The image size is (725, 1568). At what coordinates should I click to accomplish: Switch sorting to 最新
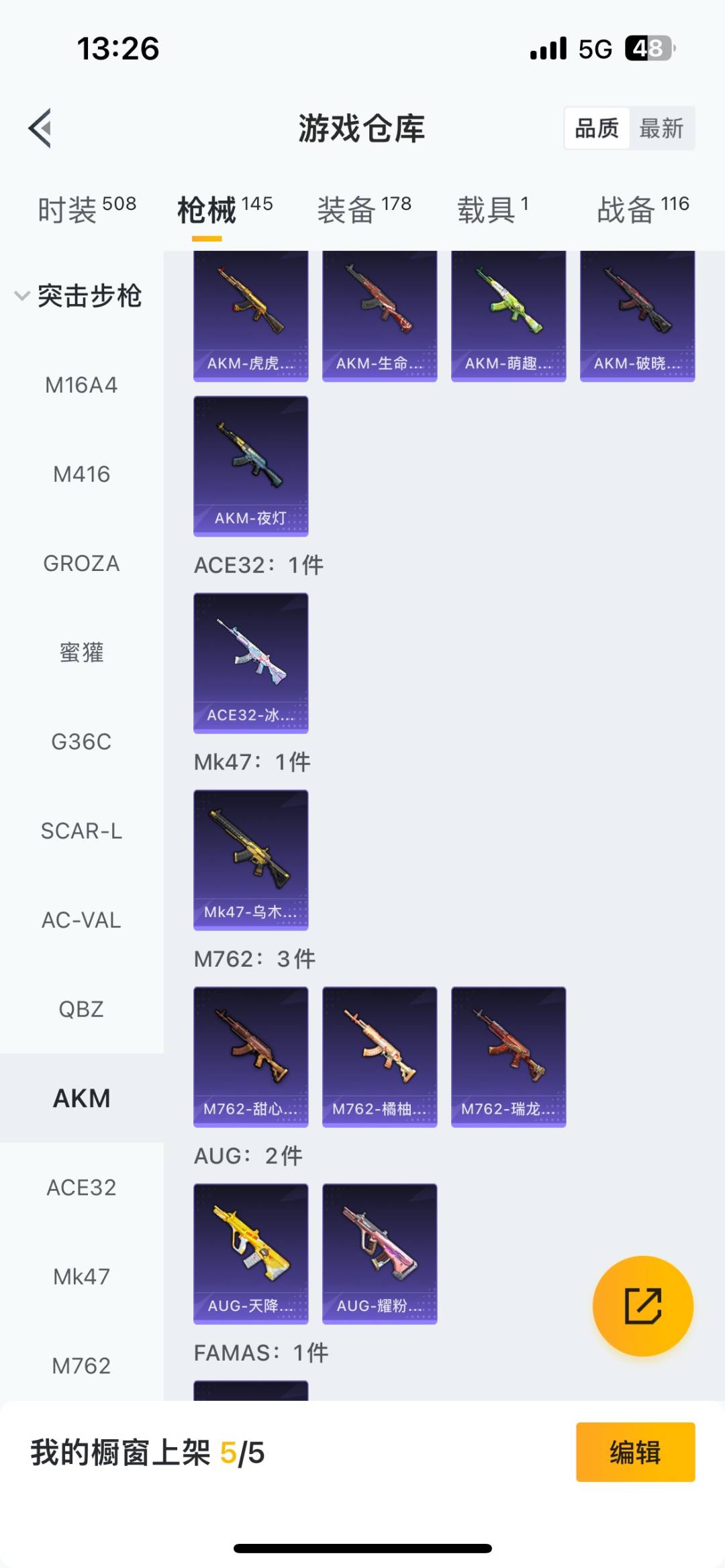pyautogui.click(x=661, y=128)
